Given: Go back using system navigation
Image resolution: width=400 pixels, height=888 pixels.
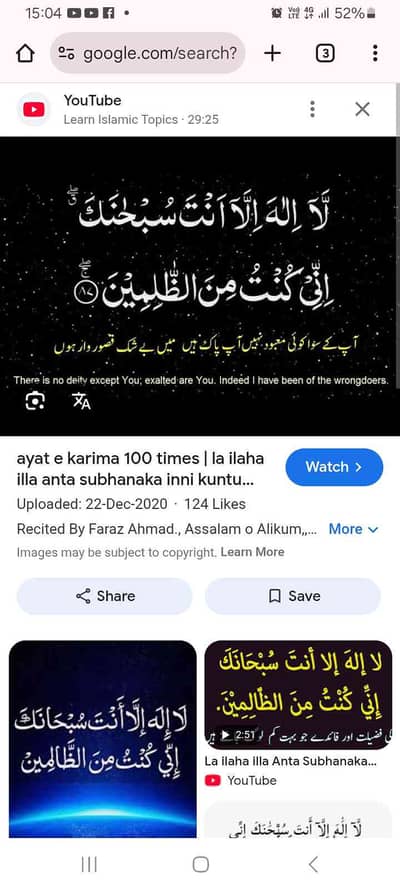Looking at the screenshot, I should (313, 864).
